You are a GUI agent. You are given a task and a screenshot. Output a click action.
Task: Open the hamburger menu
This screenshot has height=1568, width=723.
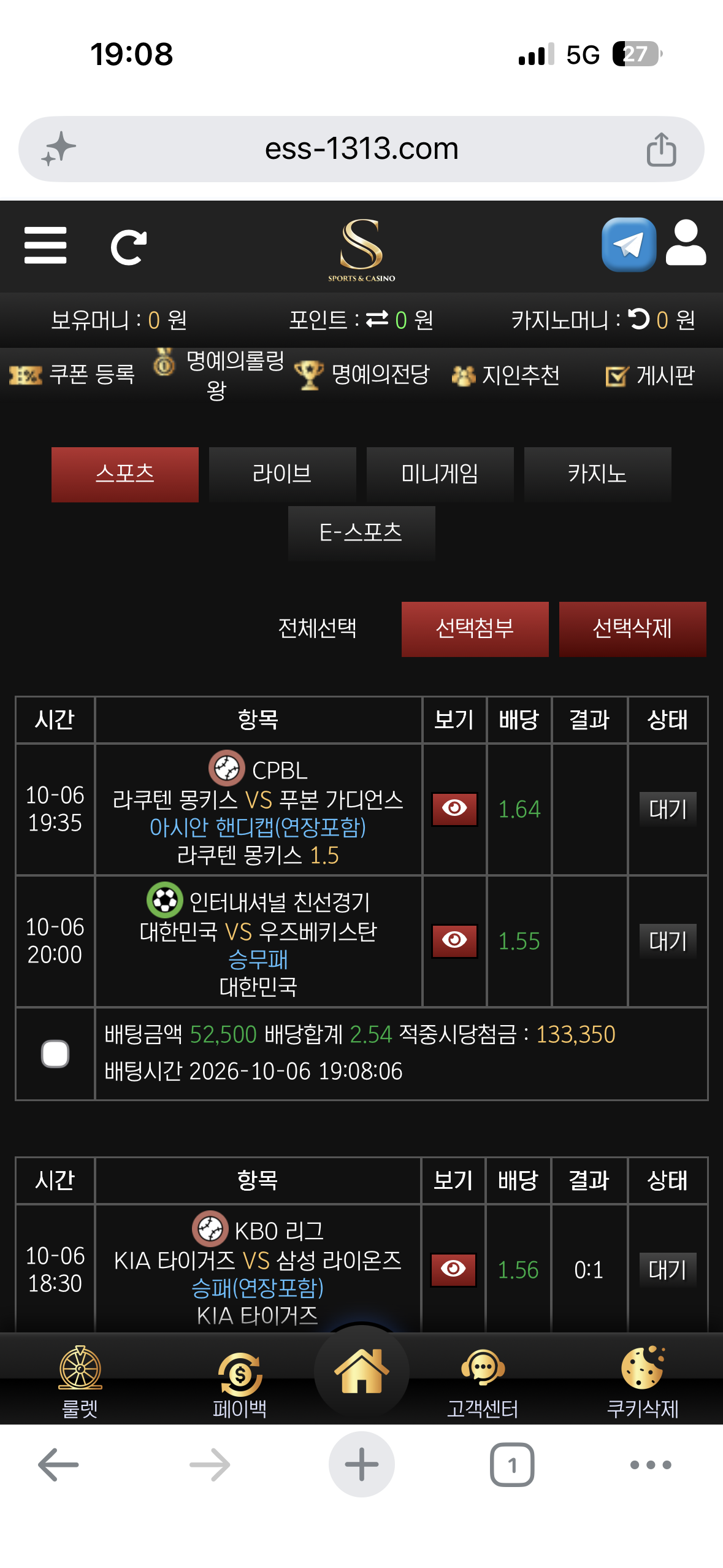click(x=45, y=245)
